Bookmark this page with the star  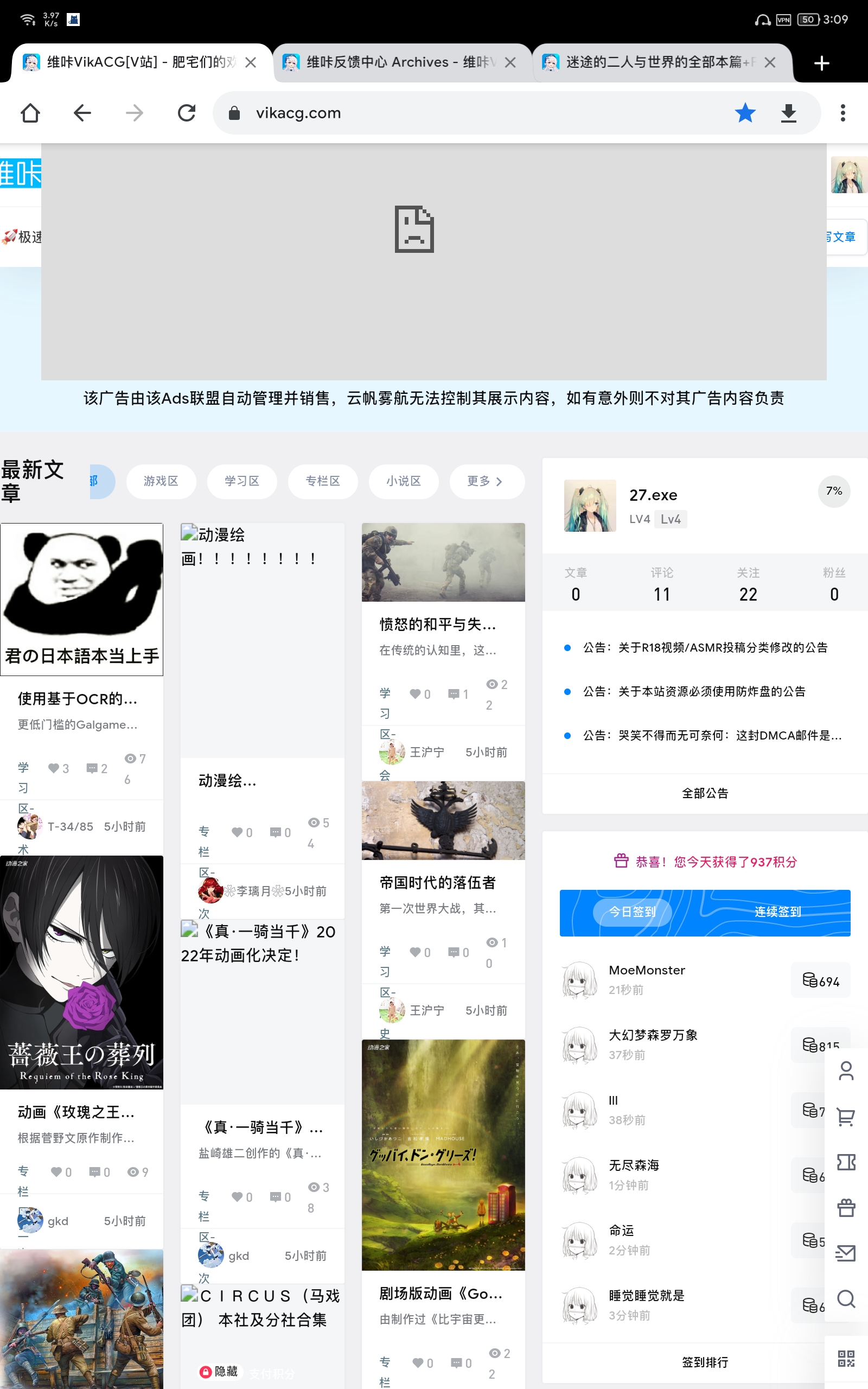coord(744,113)
